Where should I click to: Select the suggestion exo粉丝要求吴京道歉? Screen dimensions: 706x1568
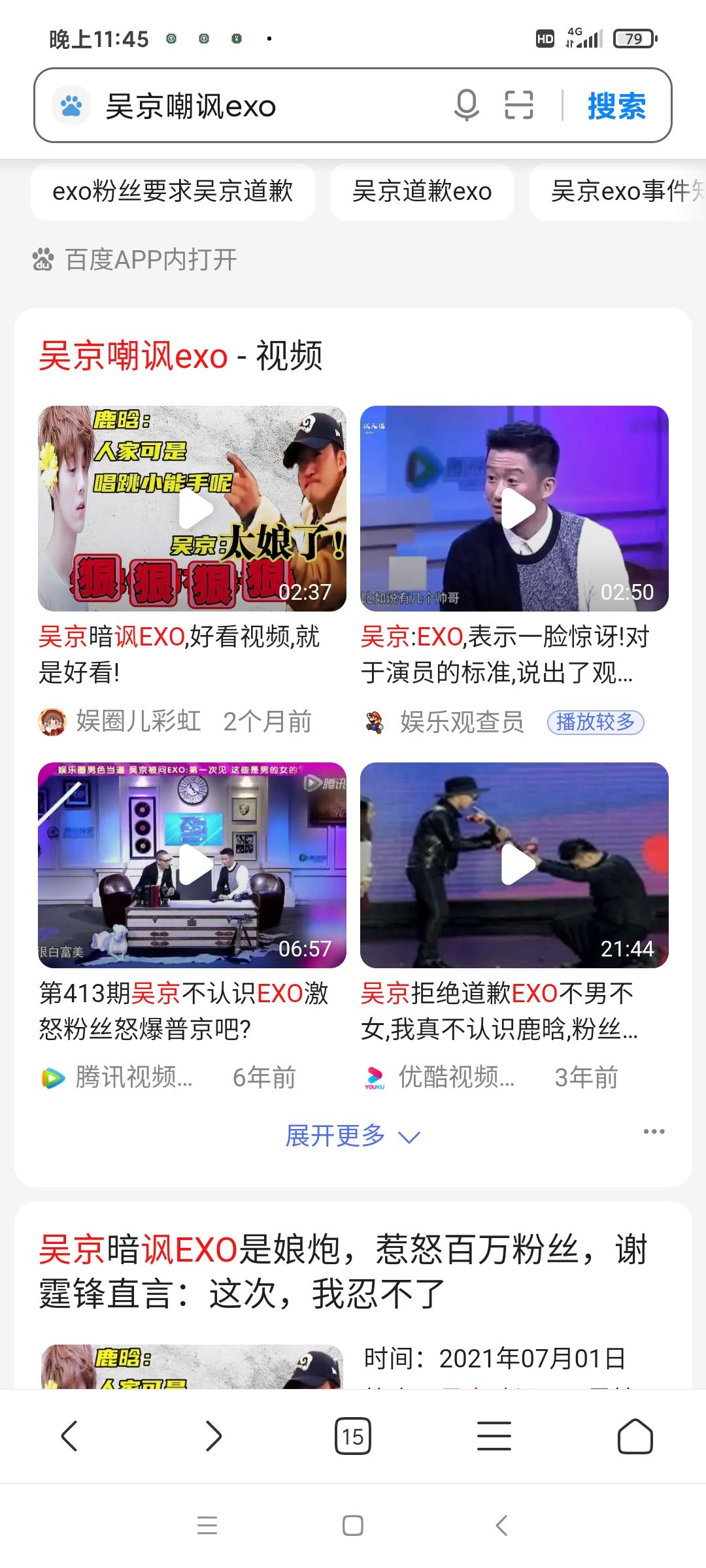tap(173, 191)
